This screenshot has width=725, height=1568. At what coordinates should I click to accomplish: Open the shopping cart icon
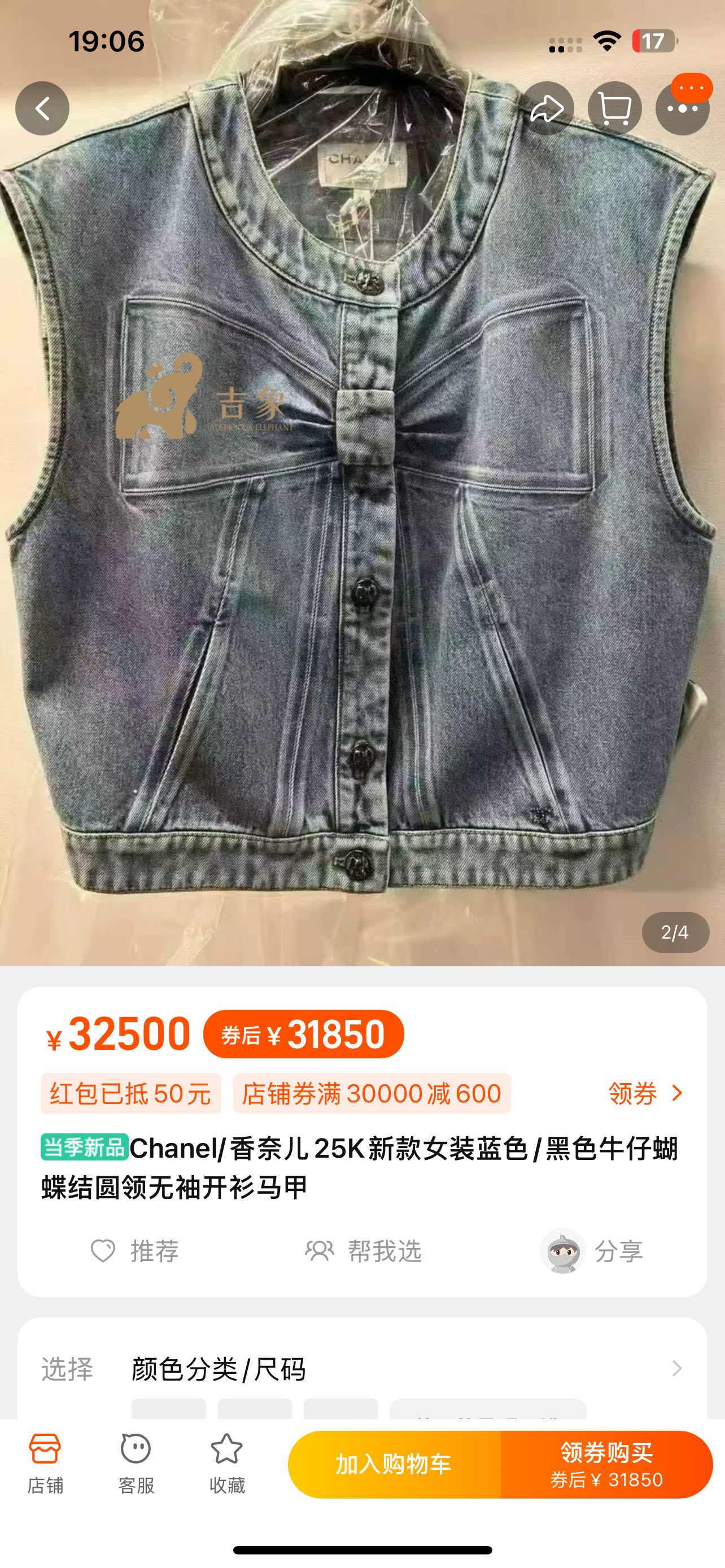(614, 109)
